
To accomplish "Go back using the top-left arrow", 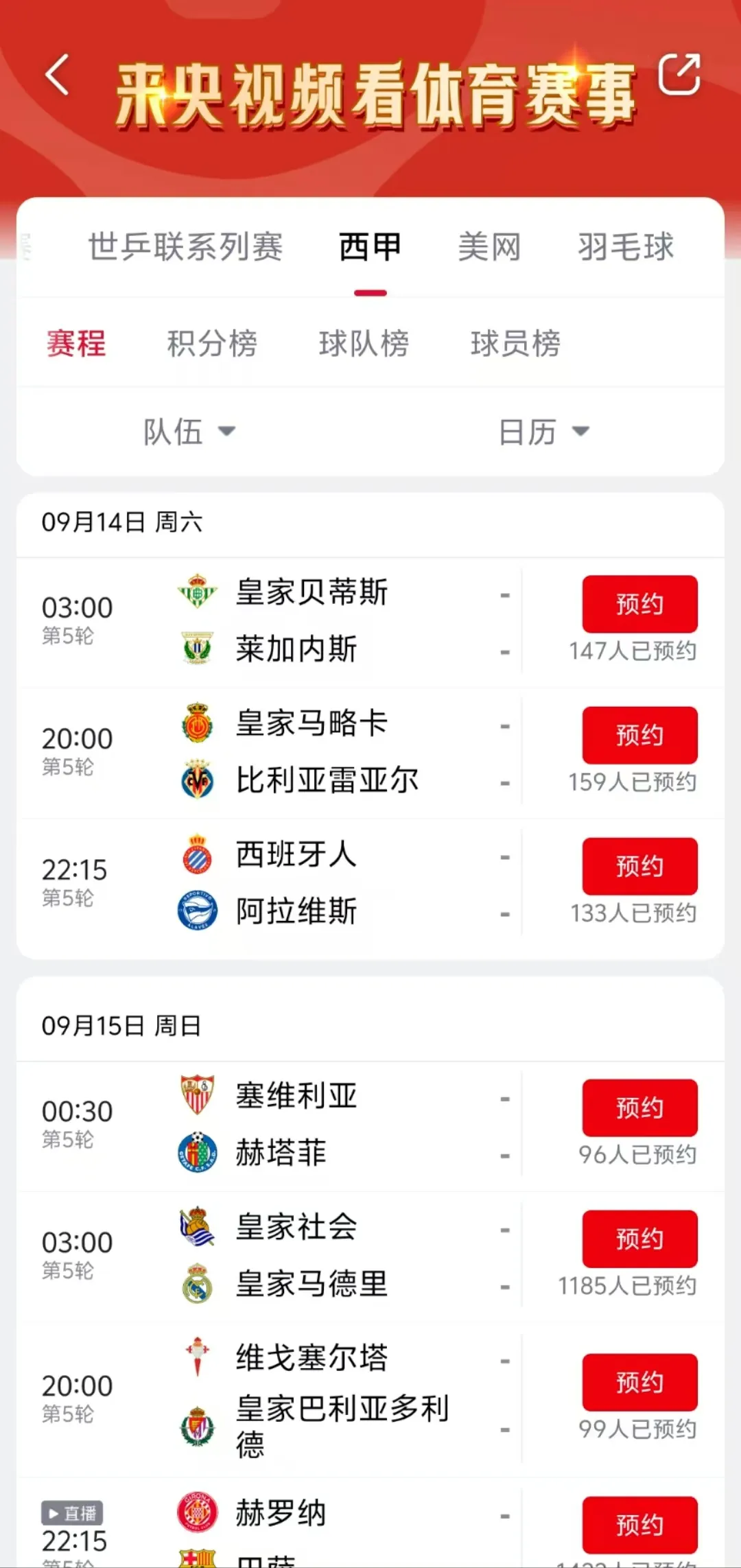I will [58, 74].
